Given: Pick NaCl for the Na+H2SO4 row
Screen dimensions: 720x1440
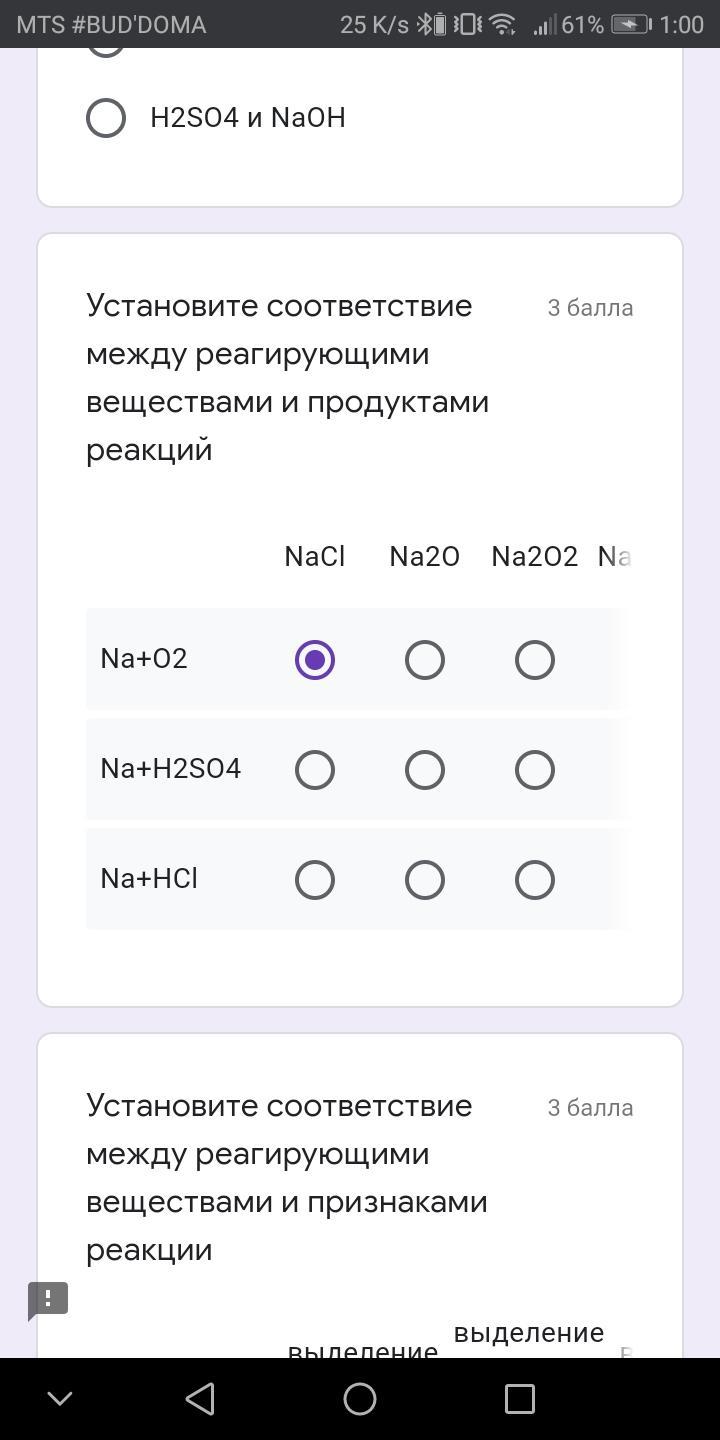Looking at the screenshot, I should [x=315, y=770].
